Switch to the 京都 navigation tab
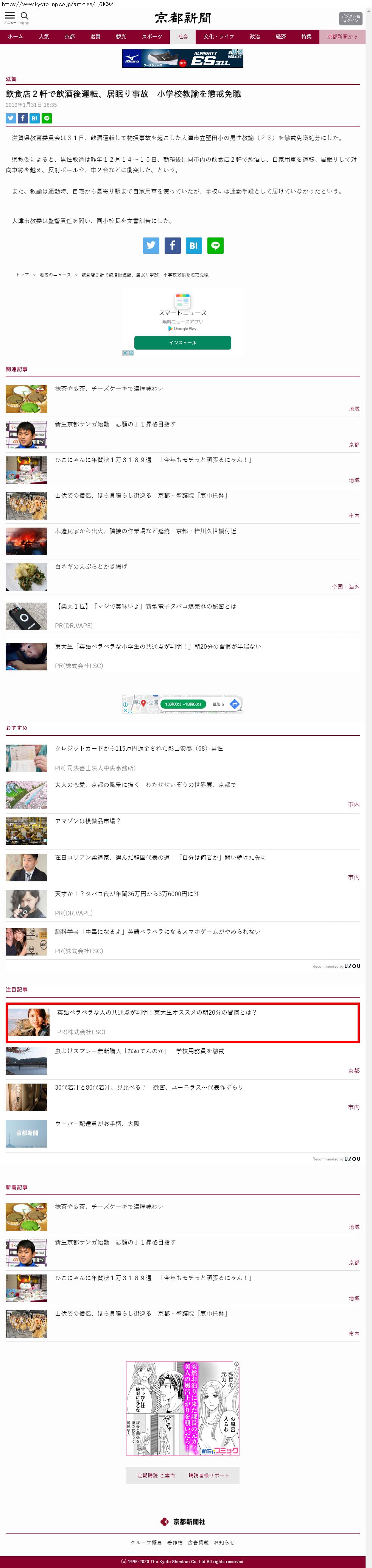This screenshot has height=1568, width=372. (70, 37)
